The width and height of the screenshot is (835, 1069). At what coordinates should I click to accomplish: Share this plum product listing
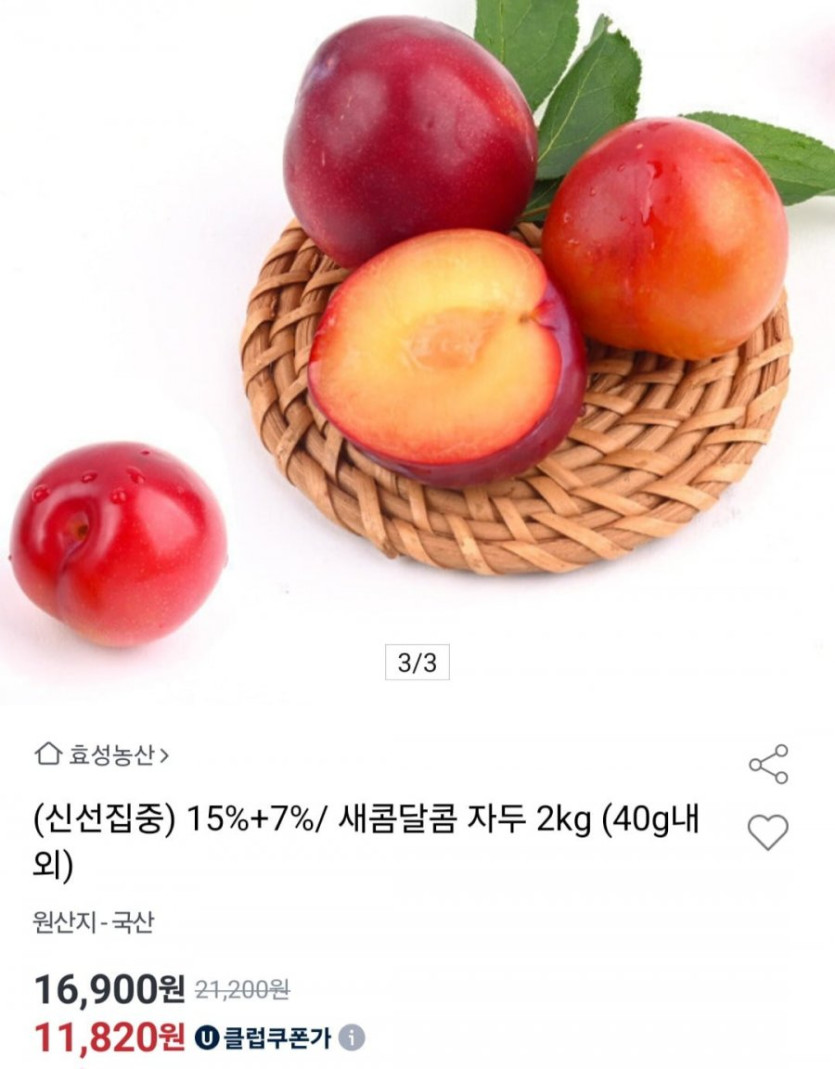pyautogui.click(x=768, y=764)
